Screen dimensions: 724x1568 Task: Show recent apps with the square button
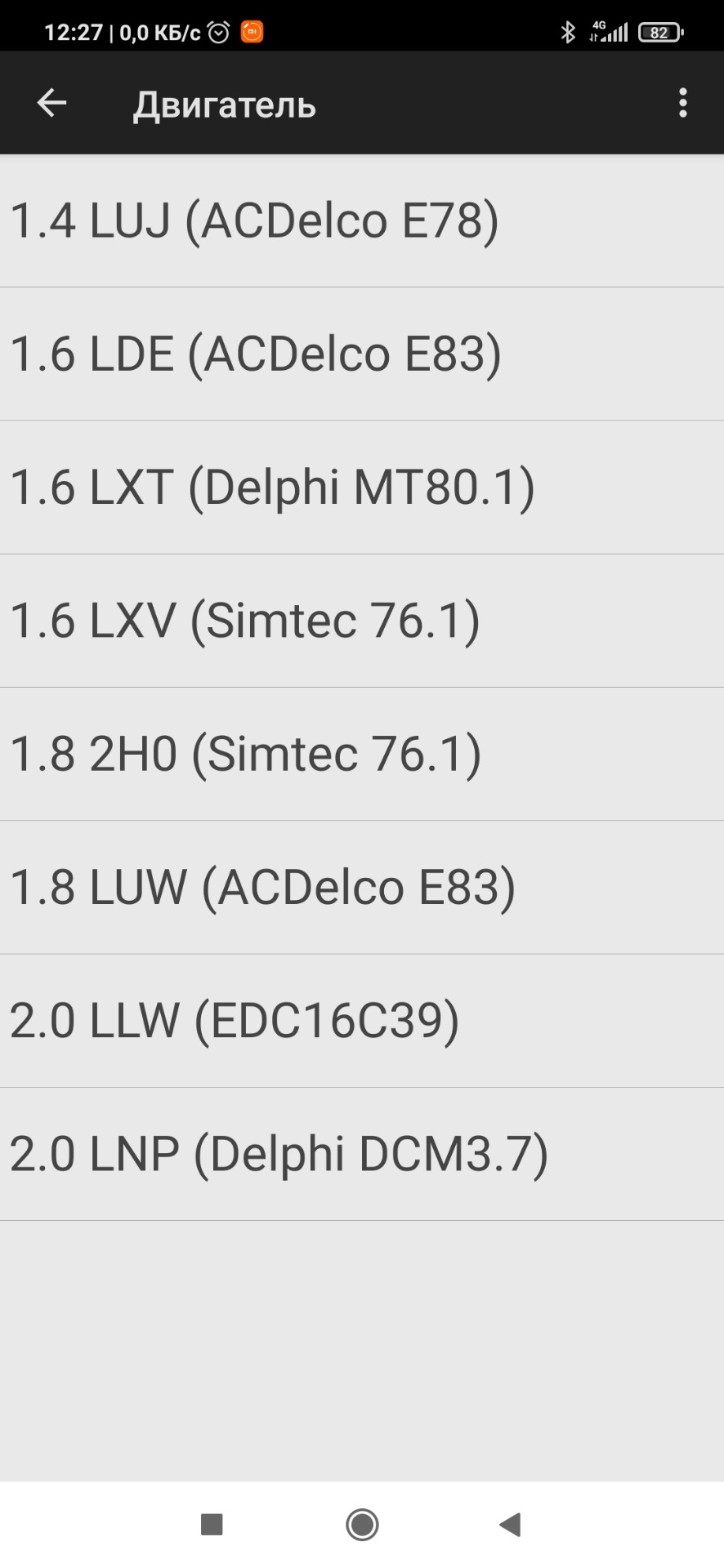212,1524
